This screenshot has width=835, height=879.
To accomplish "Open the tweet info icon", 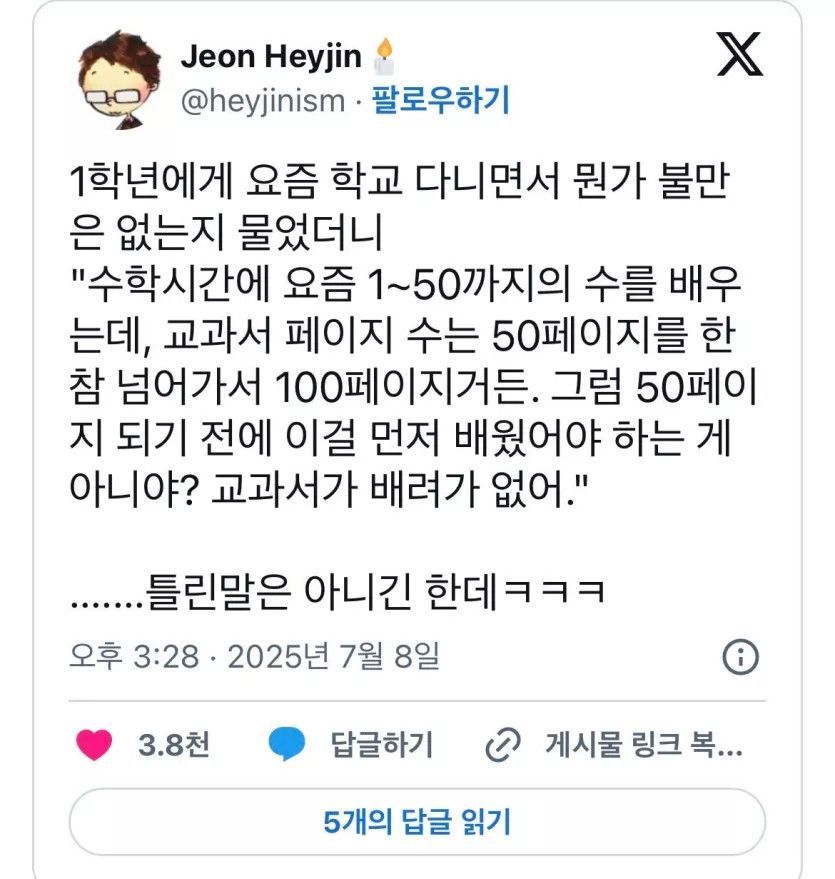I will click(740, 657).
